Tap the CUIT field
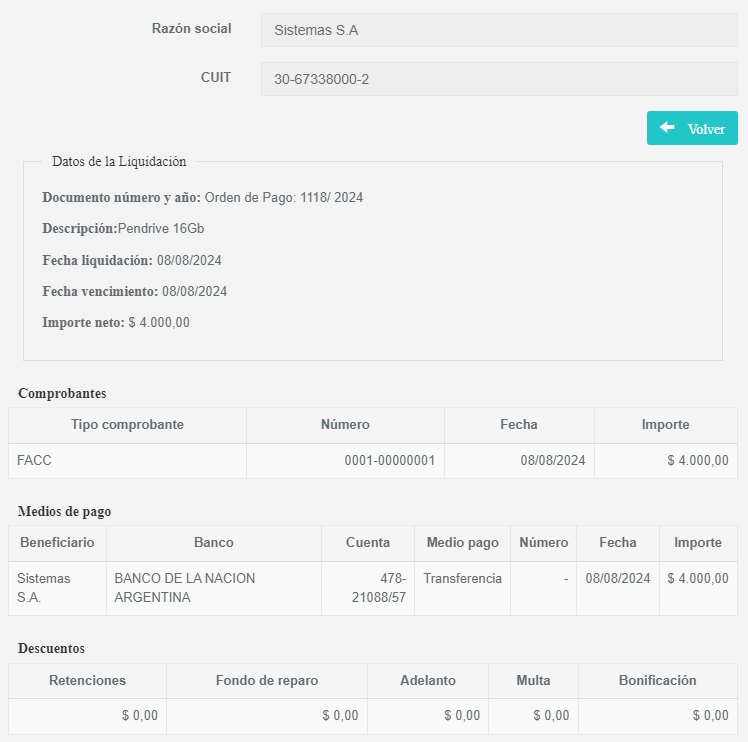The width and height of the screenshot is (748, 742). (x=498, y=79)
